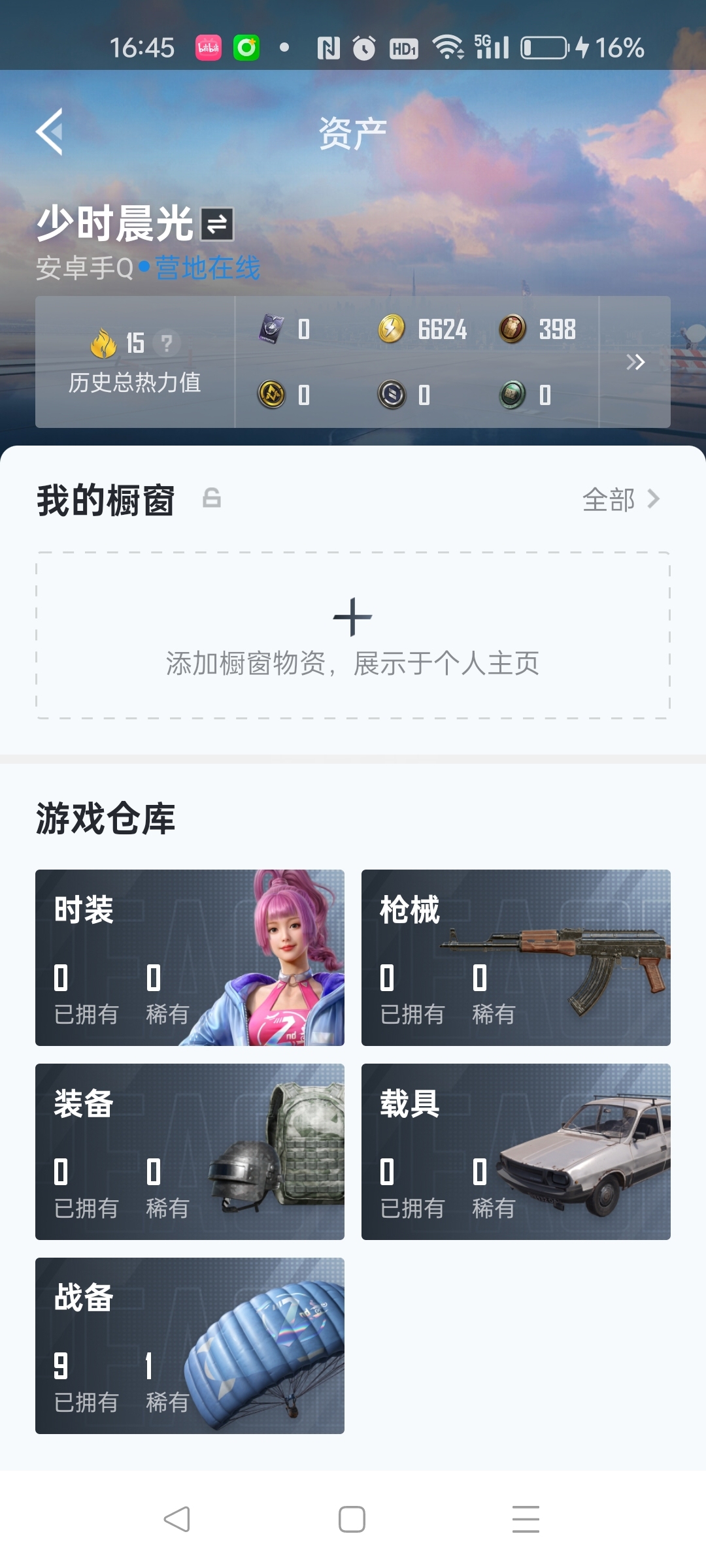The width and height of the screenshot is (706, 1568).
Task: Open the 装备 warehouse card
Action: 190,1151
